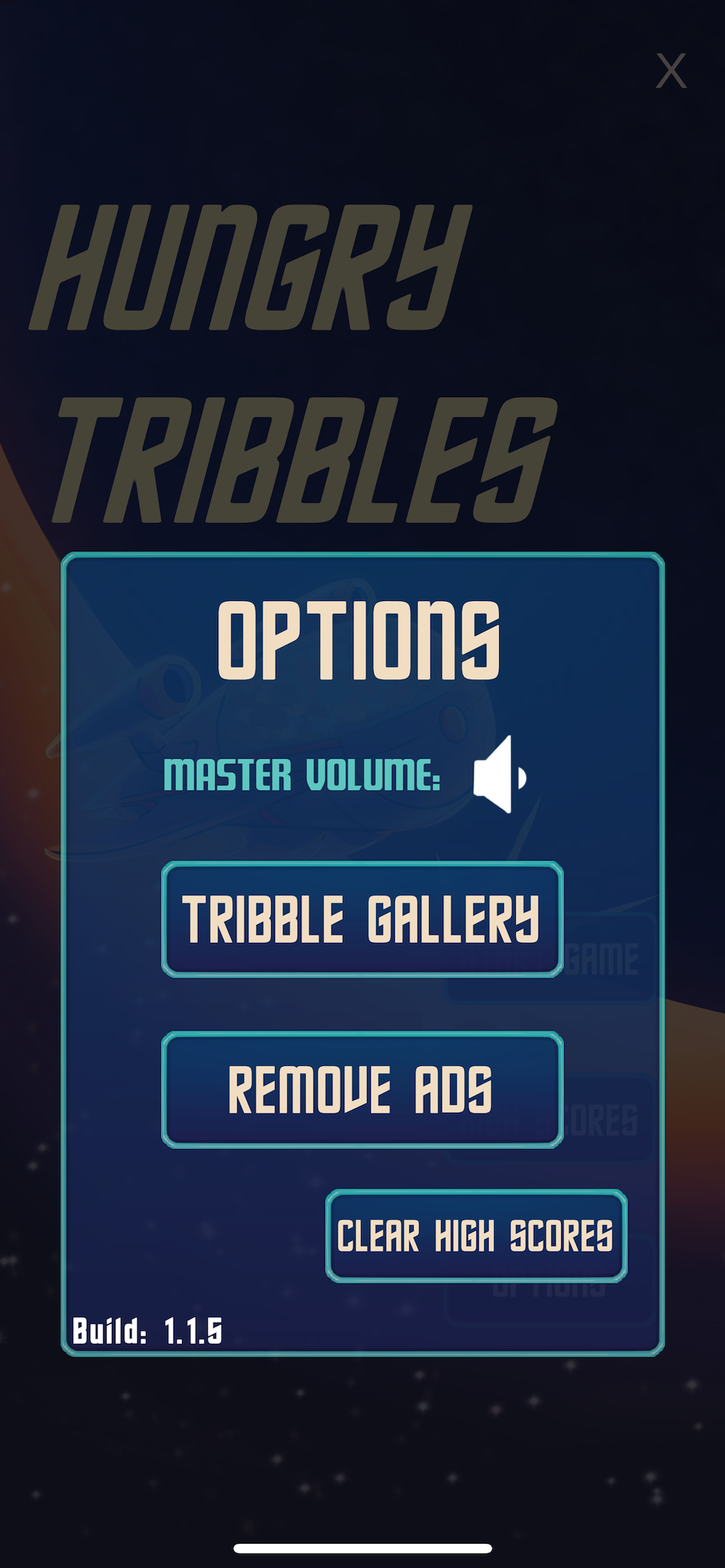
Task: Clear high scores
Action: (476, 1236)
